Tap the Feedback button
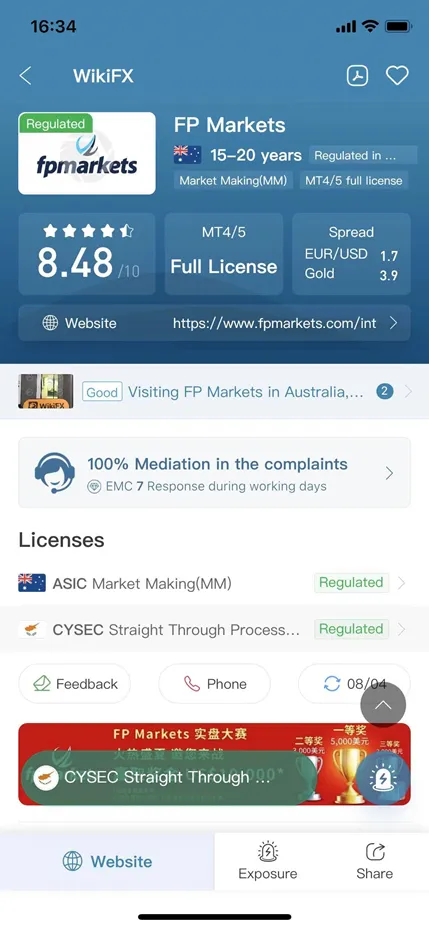Viewport: 429px width, 929px height. pyautogui.click(x=75, y=684)
